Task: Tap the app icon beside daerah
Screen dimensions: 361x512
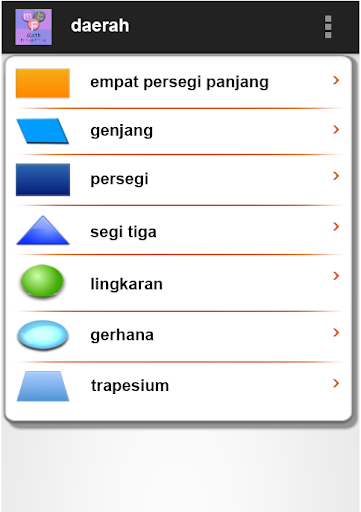Action: click(33, 27)
